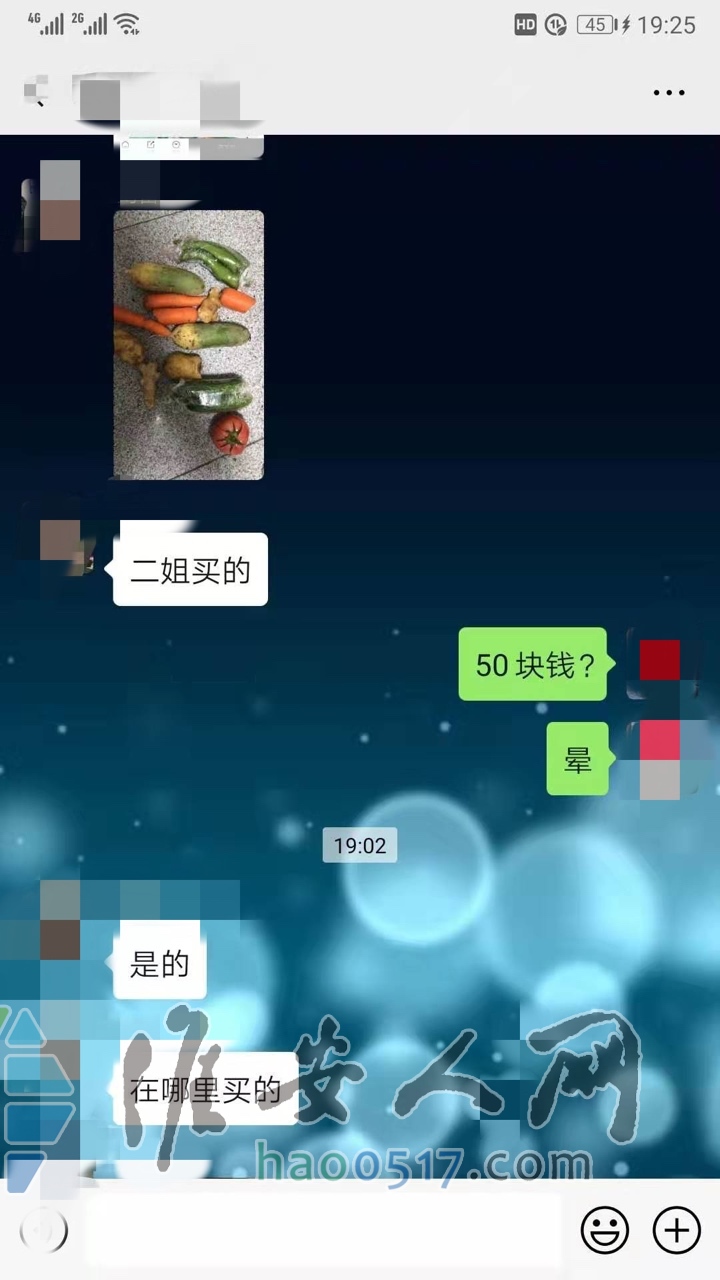Go back from this chat
Viewport: 720px width, 1280px height.
coord(38,93)
